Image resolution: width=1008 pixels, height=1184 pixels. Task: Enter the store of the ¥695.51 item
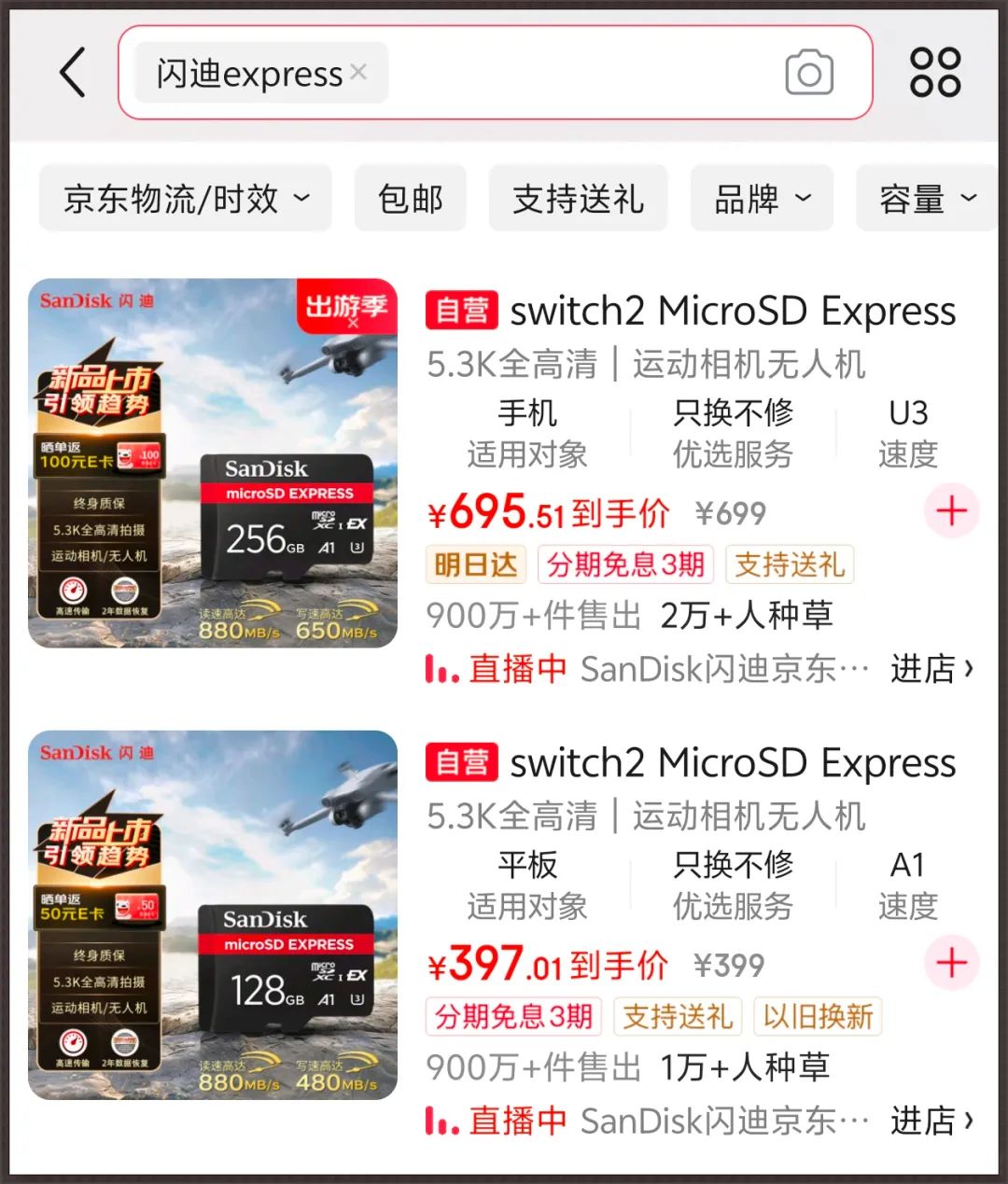[x=931, y=669]
